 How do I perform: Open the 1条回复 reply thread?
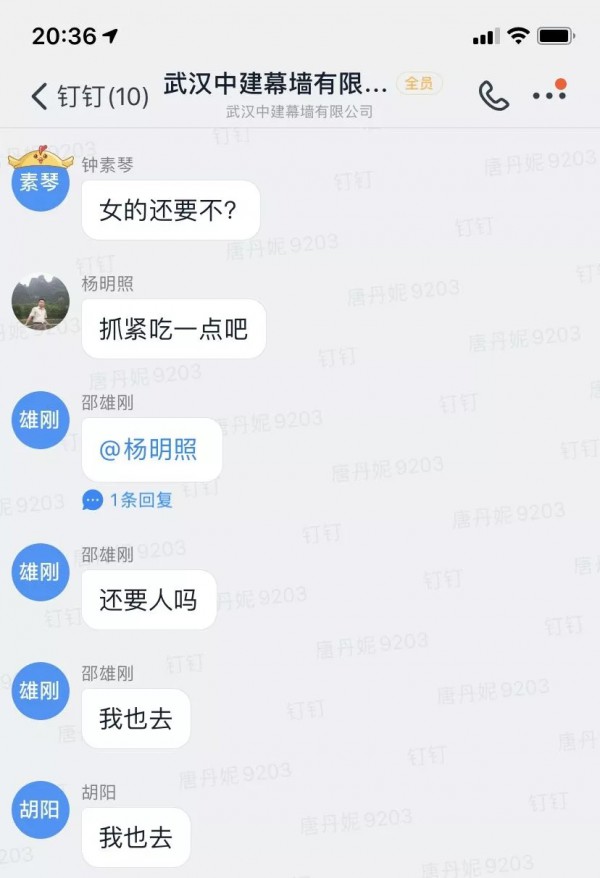tap(129, 499)
